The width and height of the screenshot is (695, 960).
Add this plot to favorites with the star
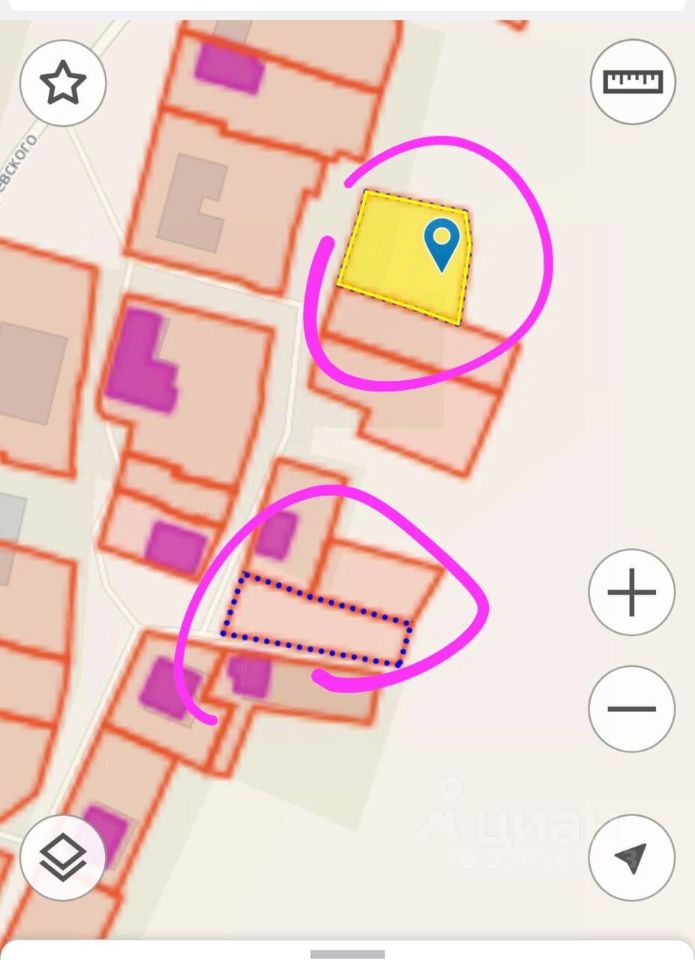click(x=63, y=83)
